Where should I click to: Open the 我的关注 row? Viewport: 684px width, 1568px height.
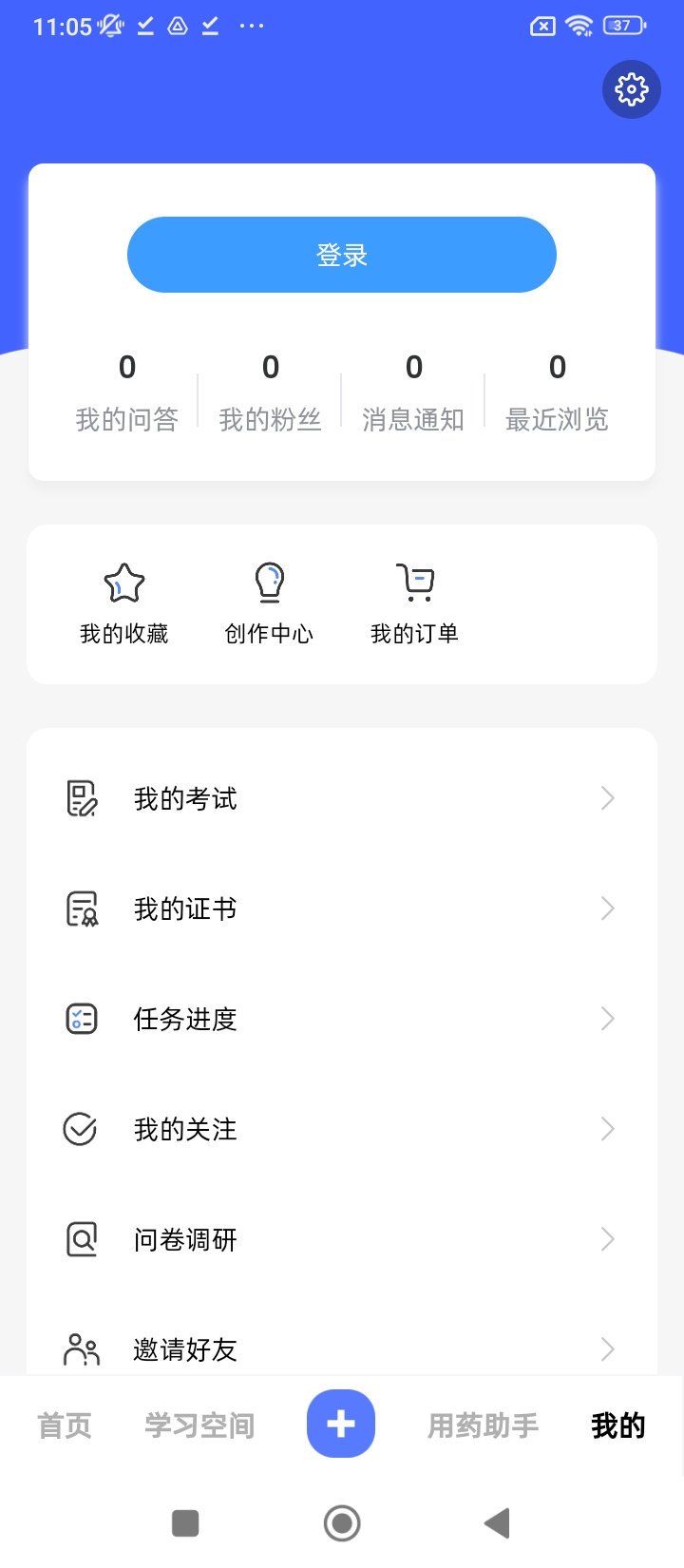click(x=340, y=1130)
